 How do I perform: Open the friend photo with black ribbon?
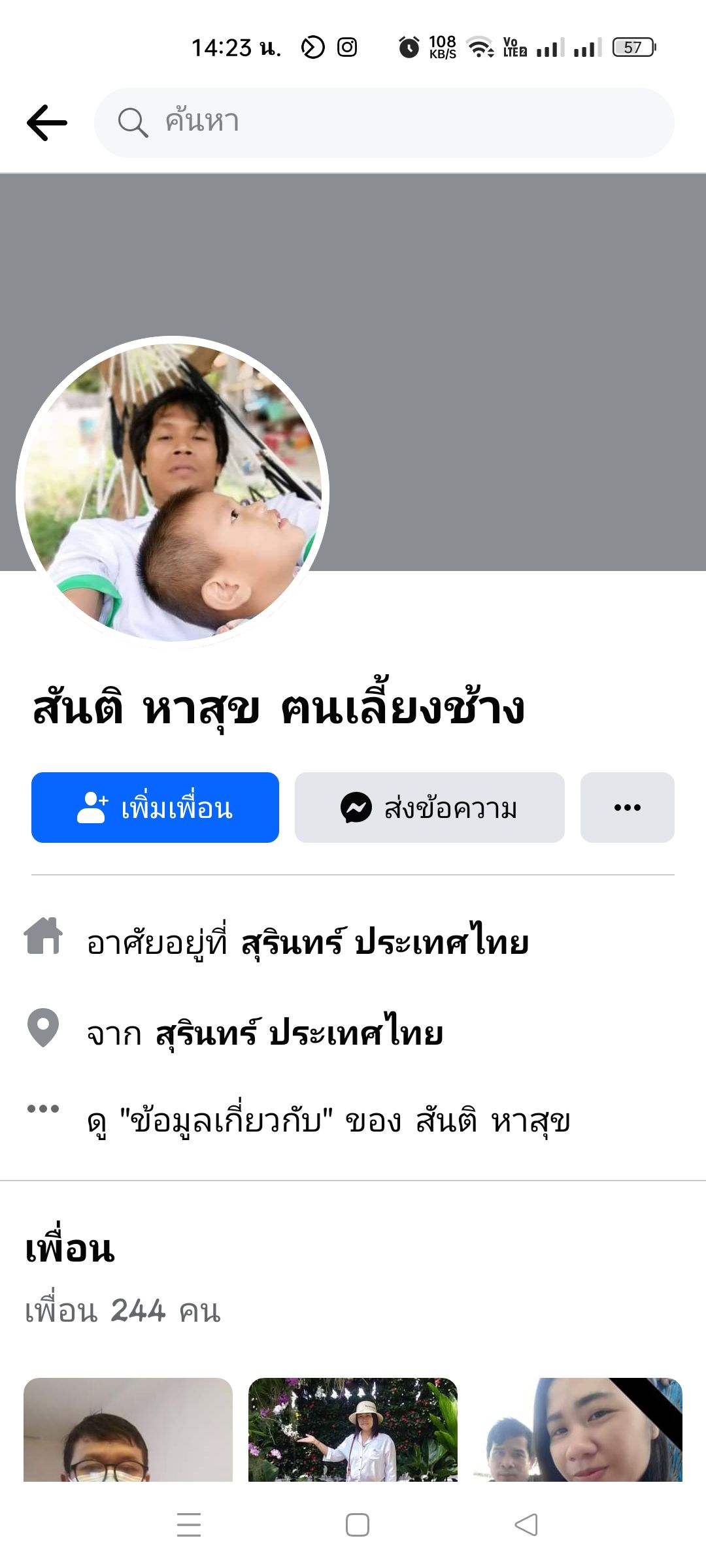[578, 1429]
